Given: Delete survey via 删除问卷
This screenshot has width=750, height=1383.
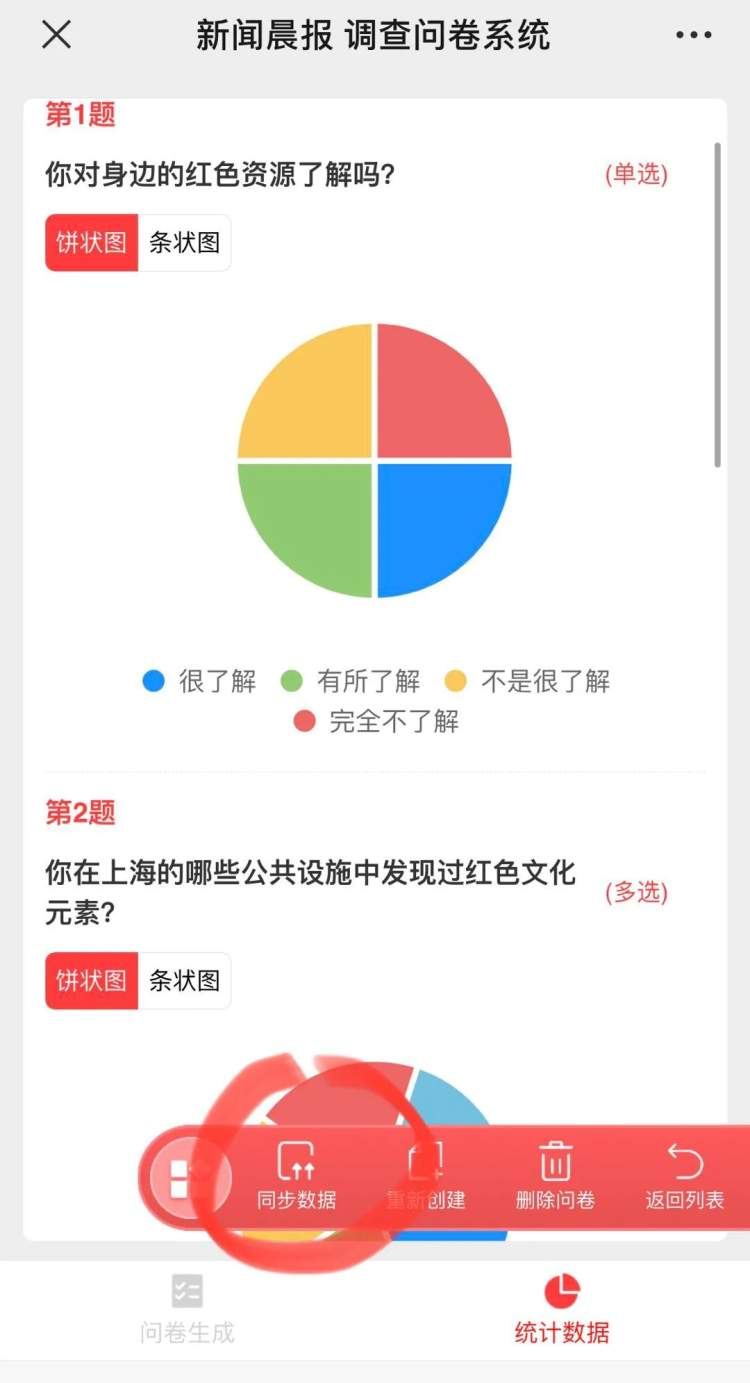Looking at the screenshot, I should [555, 1177].
